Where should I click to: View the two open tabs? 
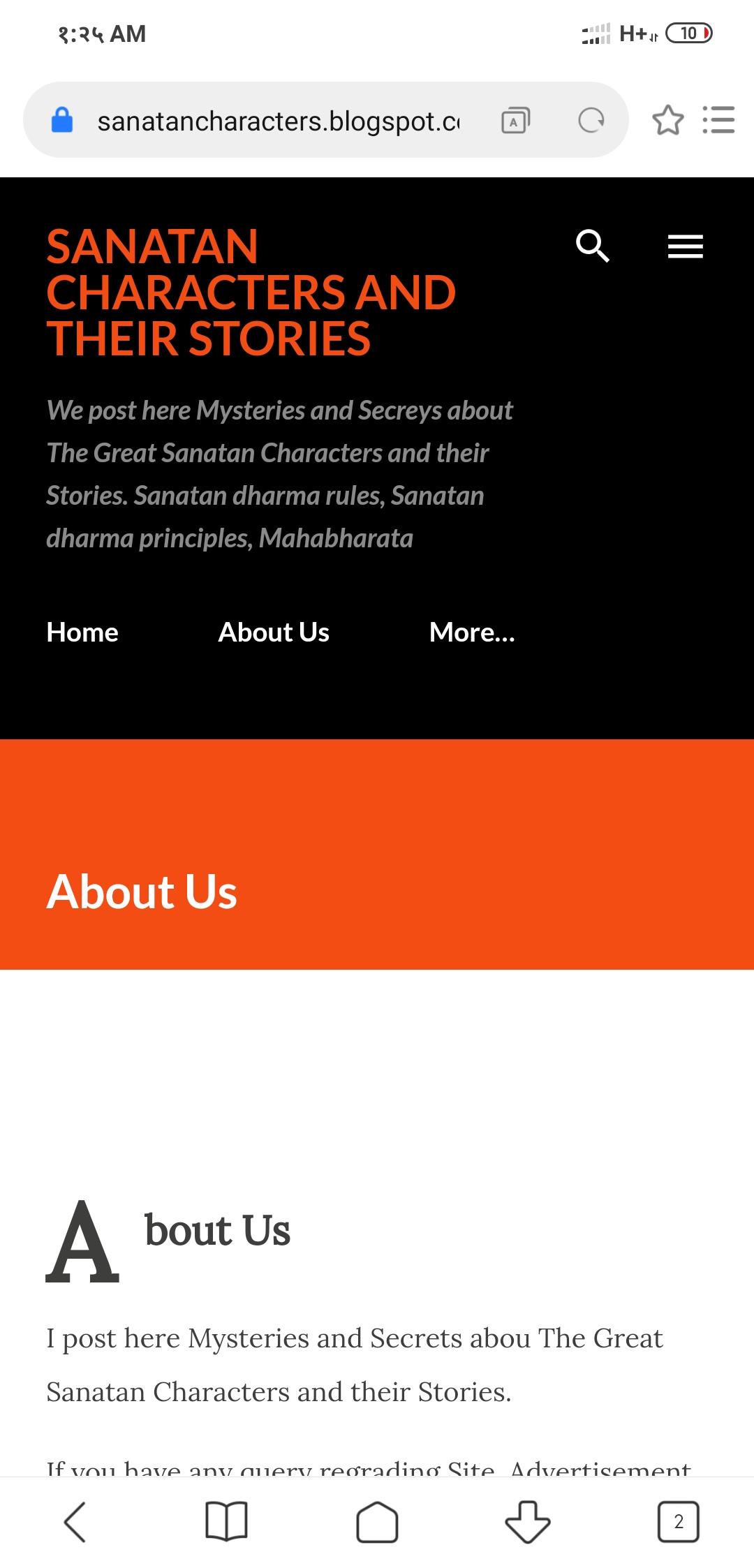click(678, 1522)
